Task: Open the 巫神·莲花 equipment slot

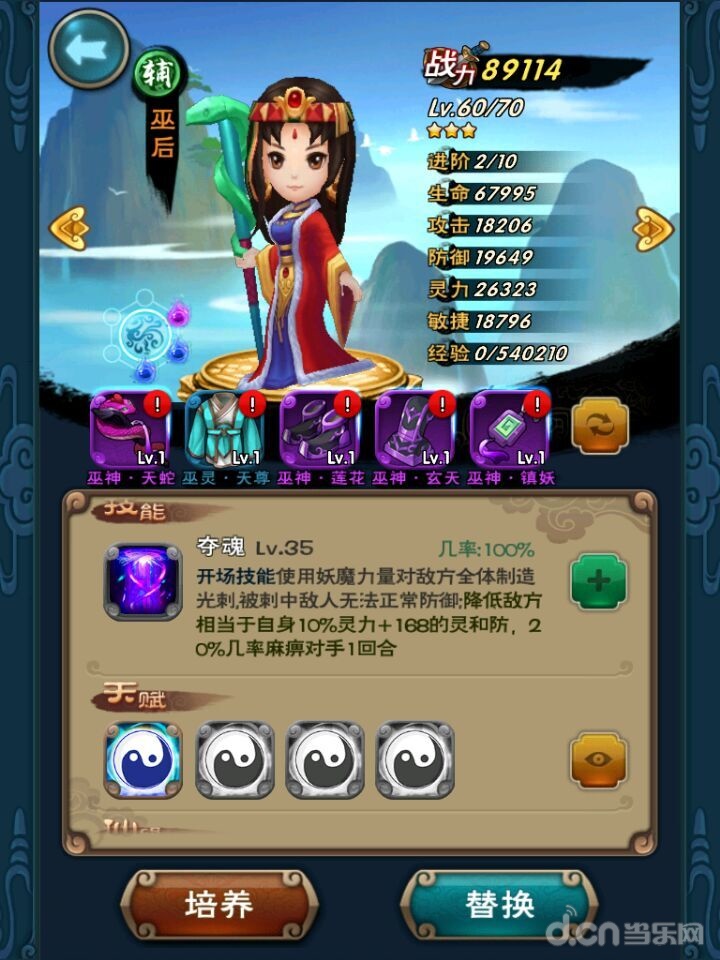Action: pos(319,428)
